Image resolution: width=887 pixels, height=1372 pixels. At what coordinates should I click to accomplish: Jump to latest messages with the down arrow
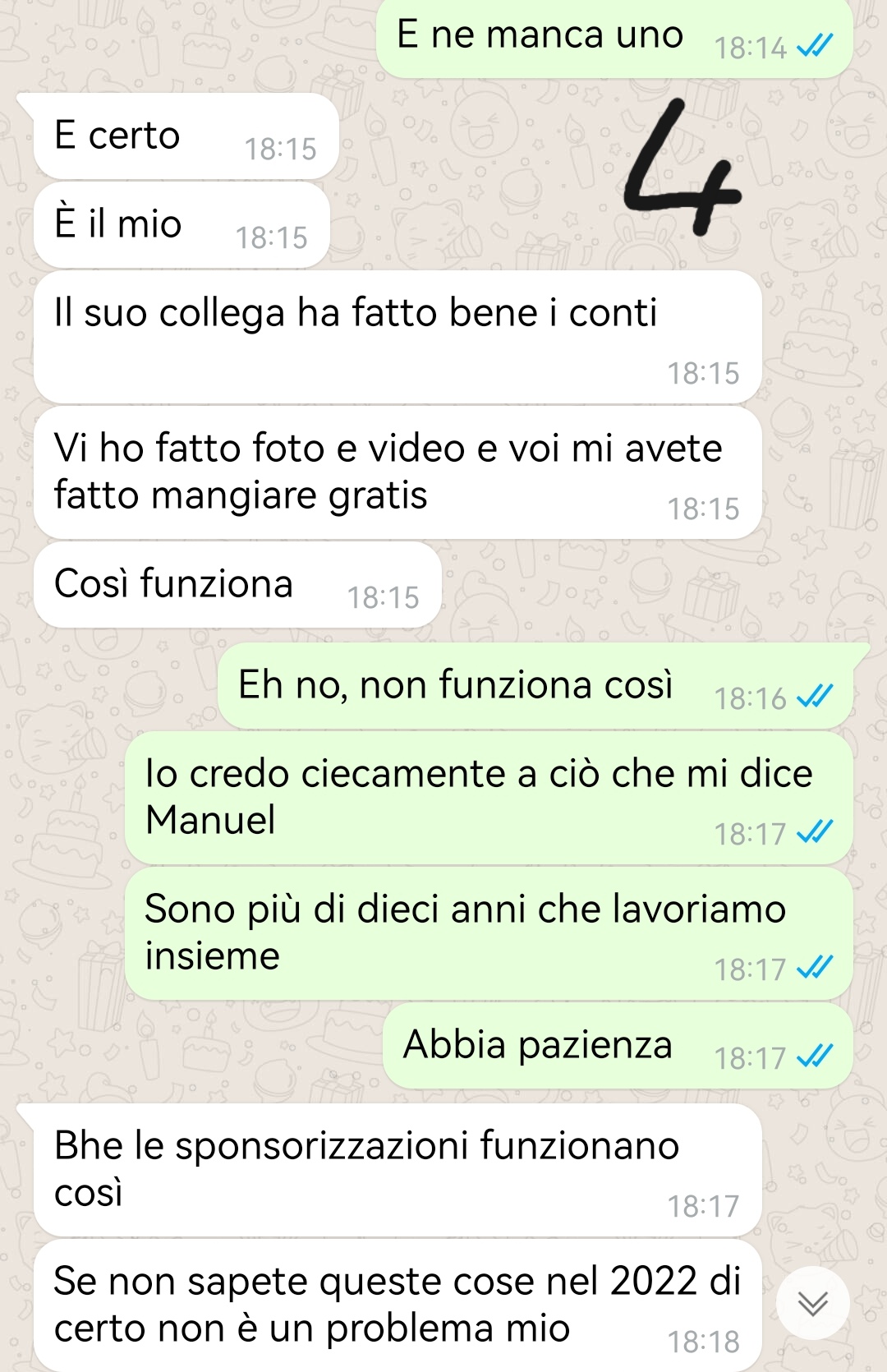[x=813, y=1303]
